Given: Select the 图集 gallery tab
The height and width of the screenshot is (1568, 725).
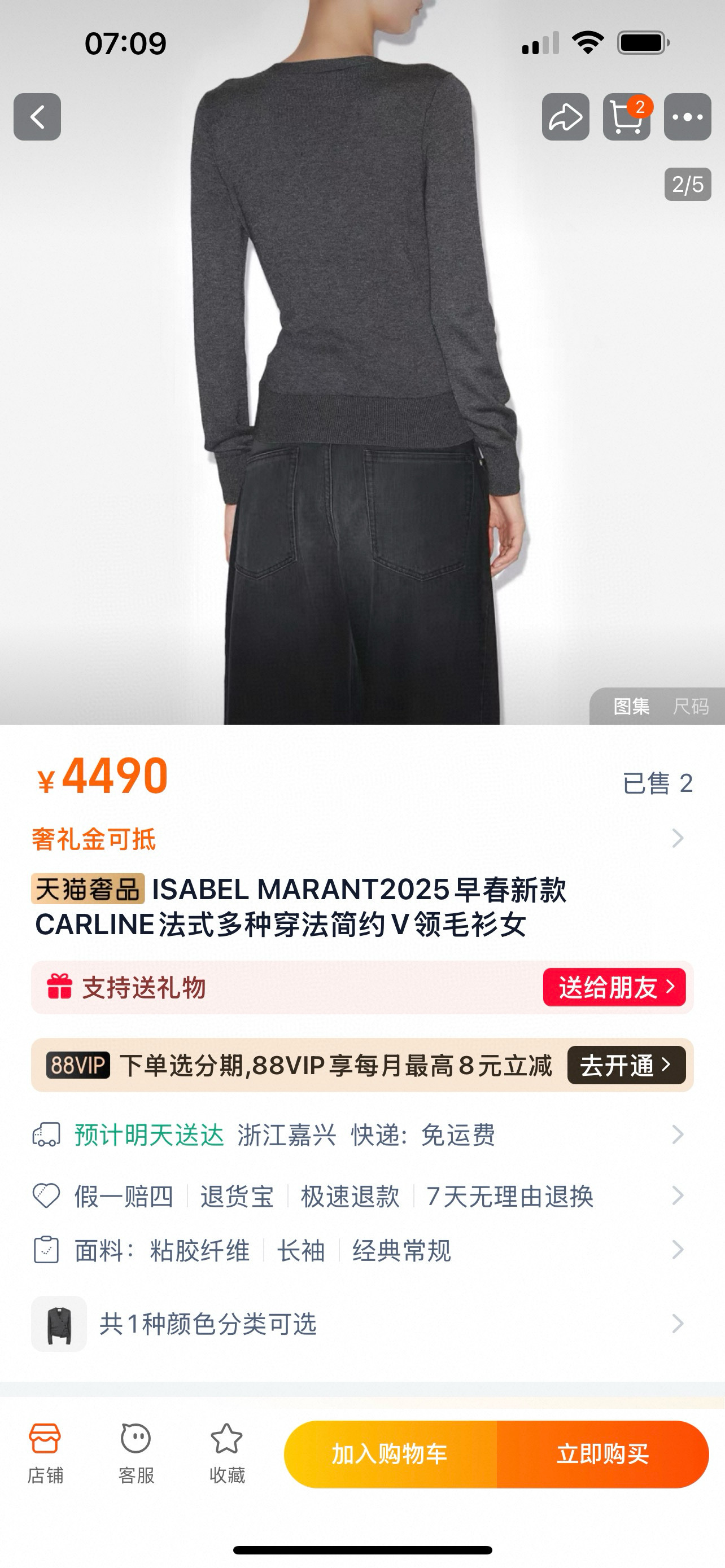Looking at the screenshot, I should pos(631,706).
